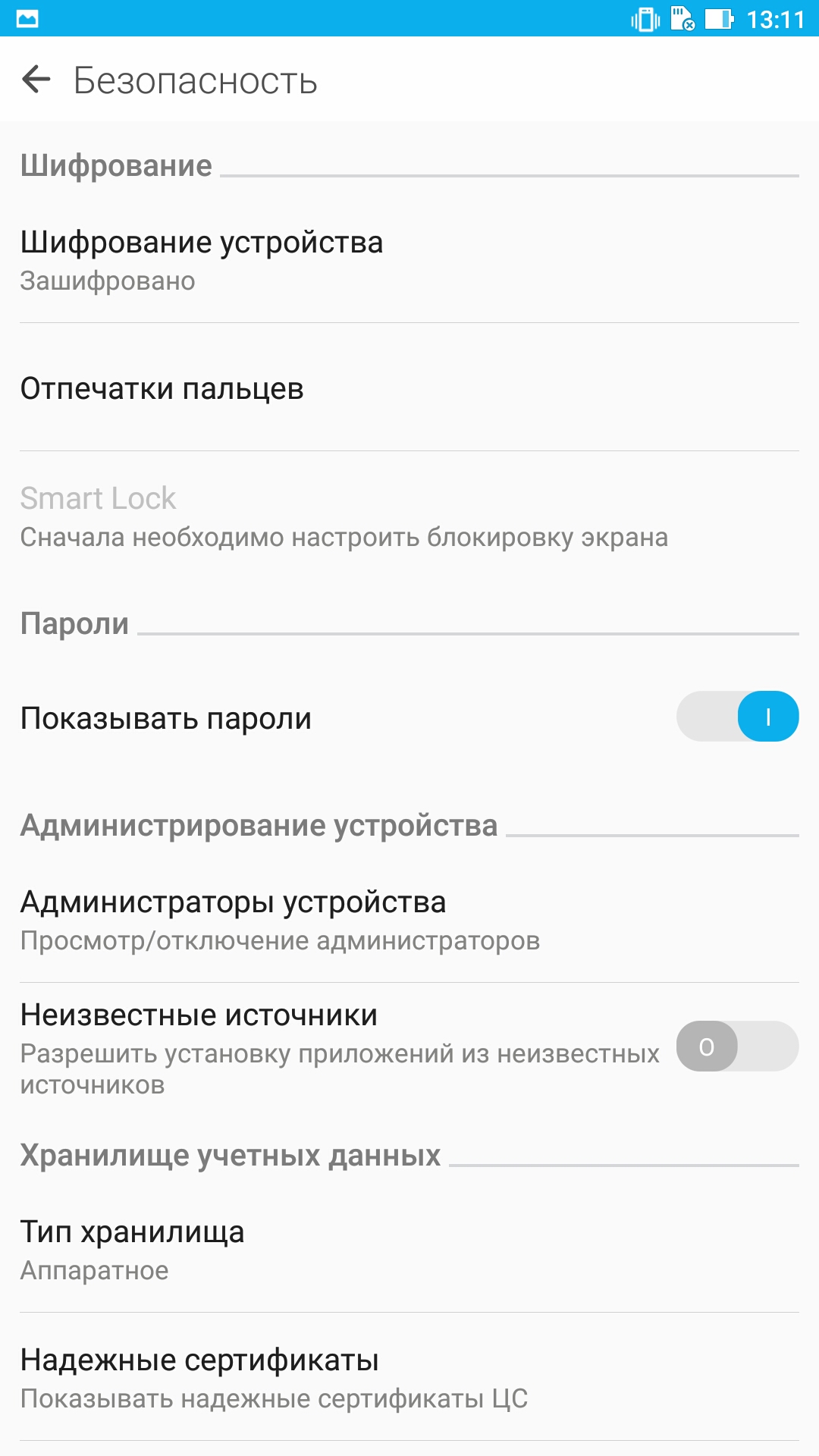Viewport: 819px width, 1456px height.
Task: Turn off the Показывать пароли switch
Action: click(x=737, y=716)
